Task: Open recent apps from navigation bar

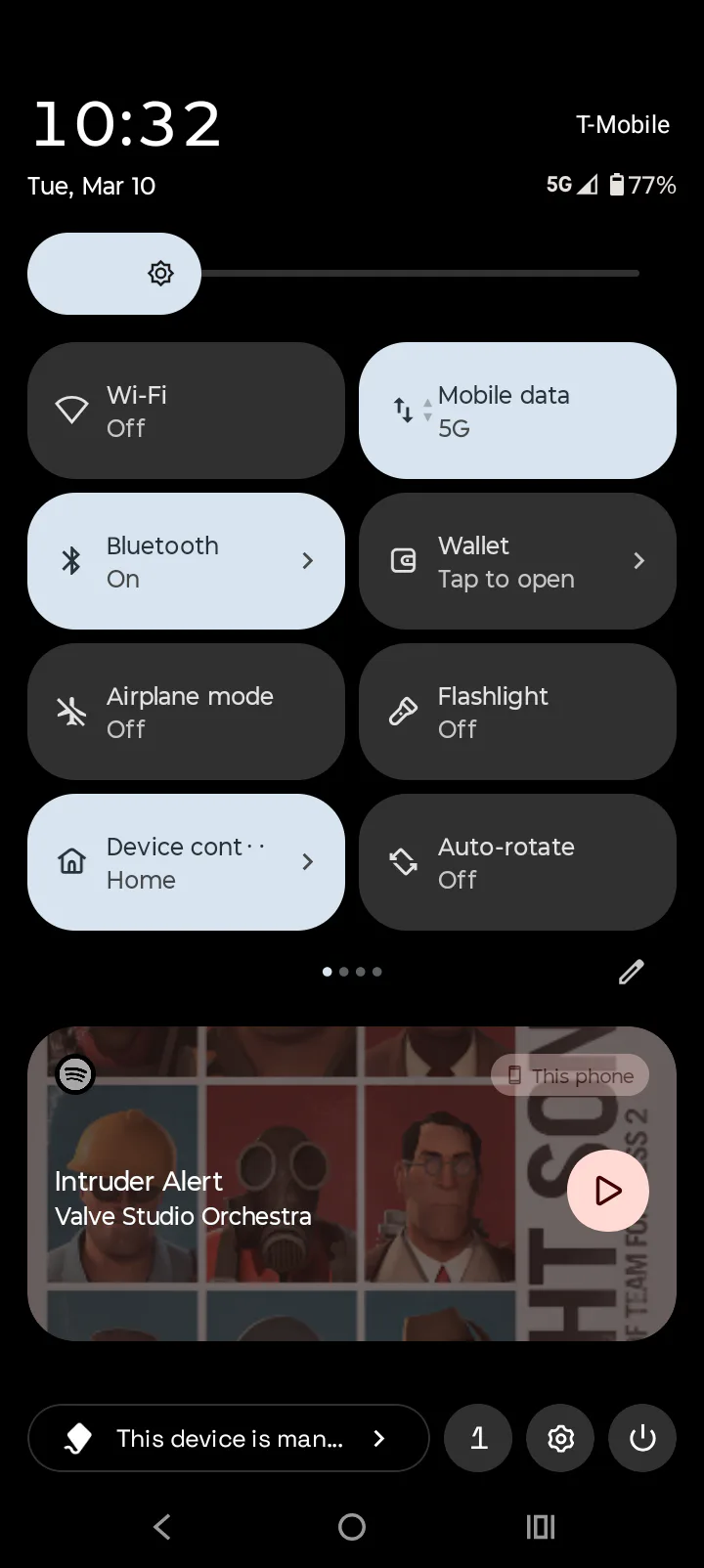Action: (541, 1527)
